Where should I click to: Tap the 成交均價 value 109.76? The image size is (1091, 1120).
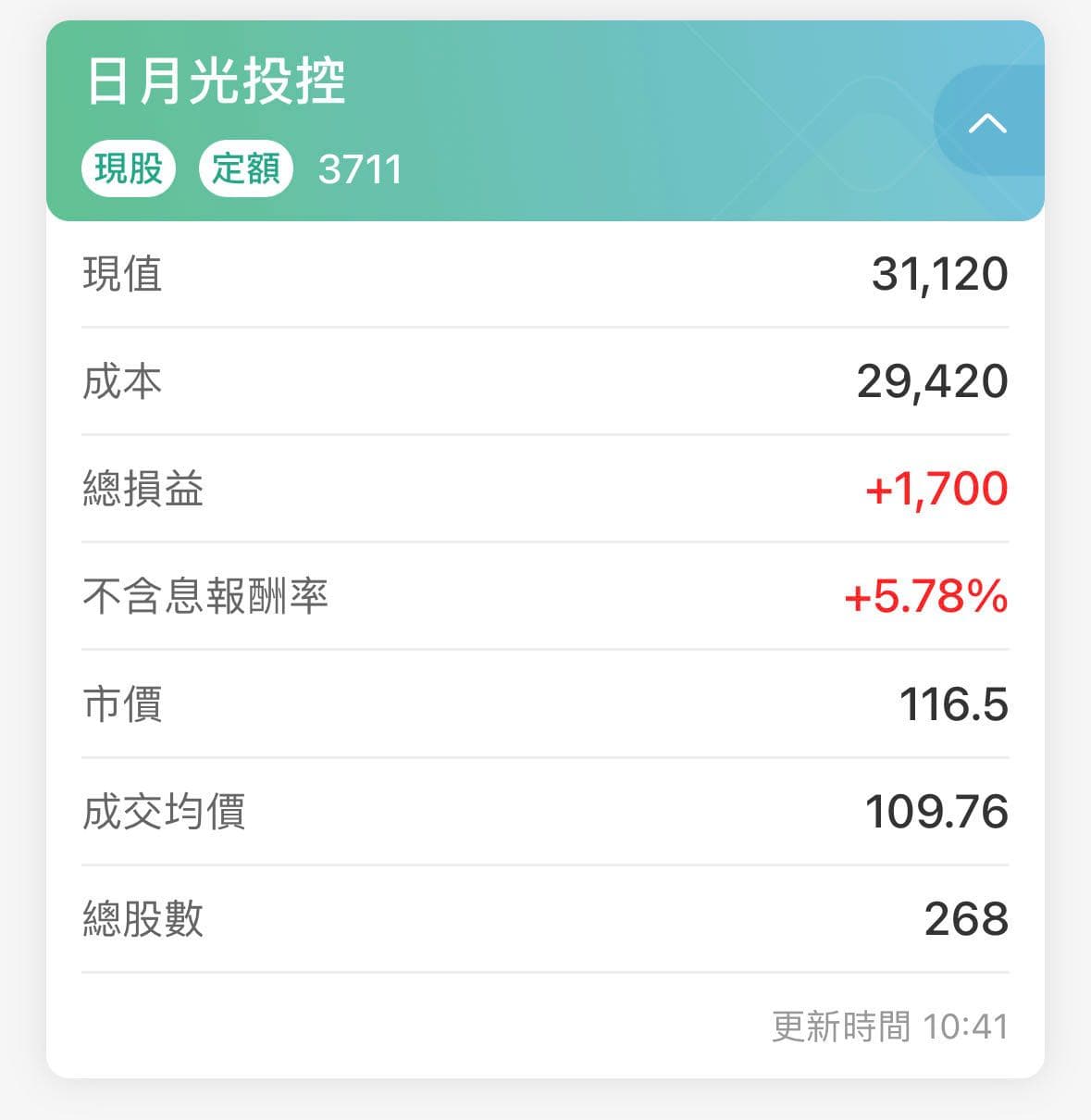pyautogui.click(x=936, y=812)
